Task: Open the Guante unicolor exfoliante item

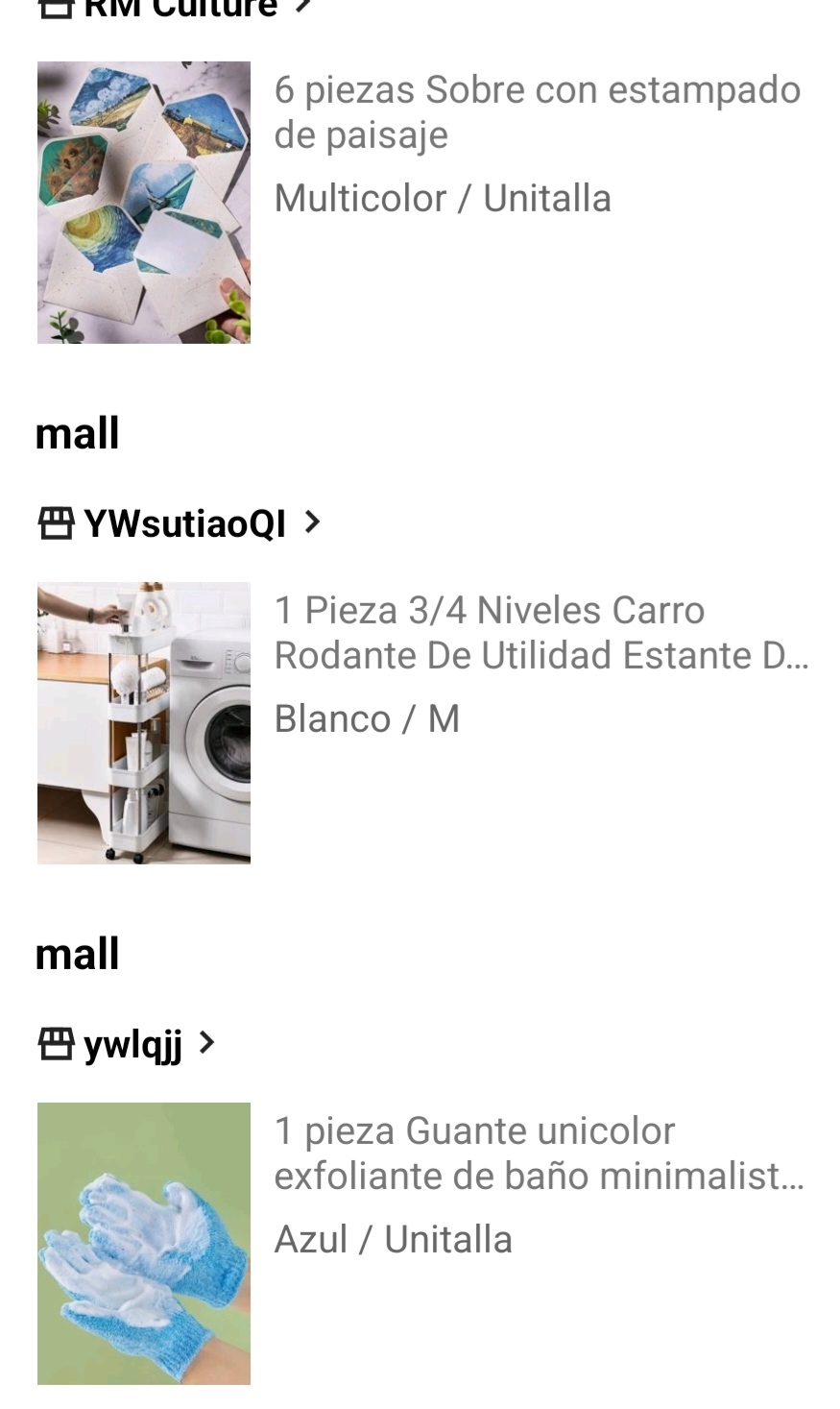Action: [539, 1154]
